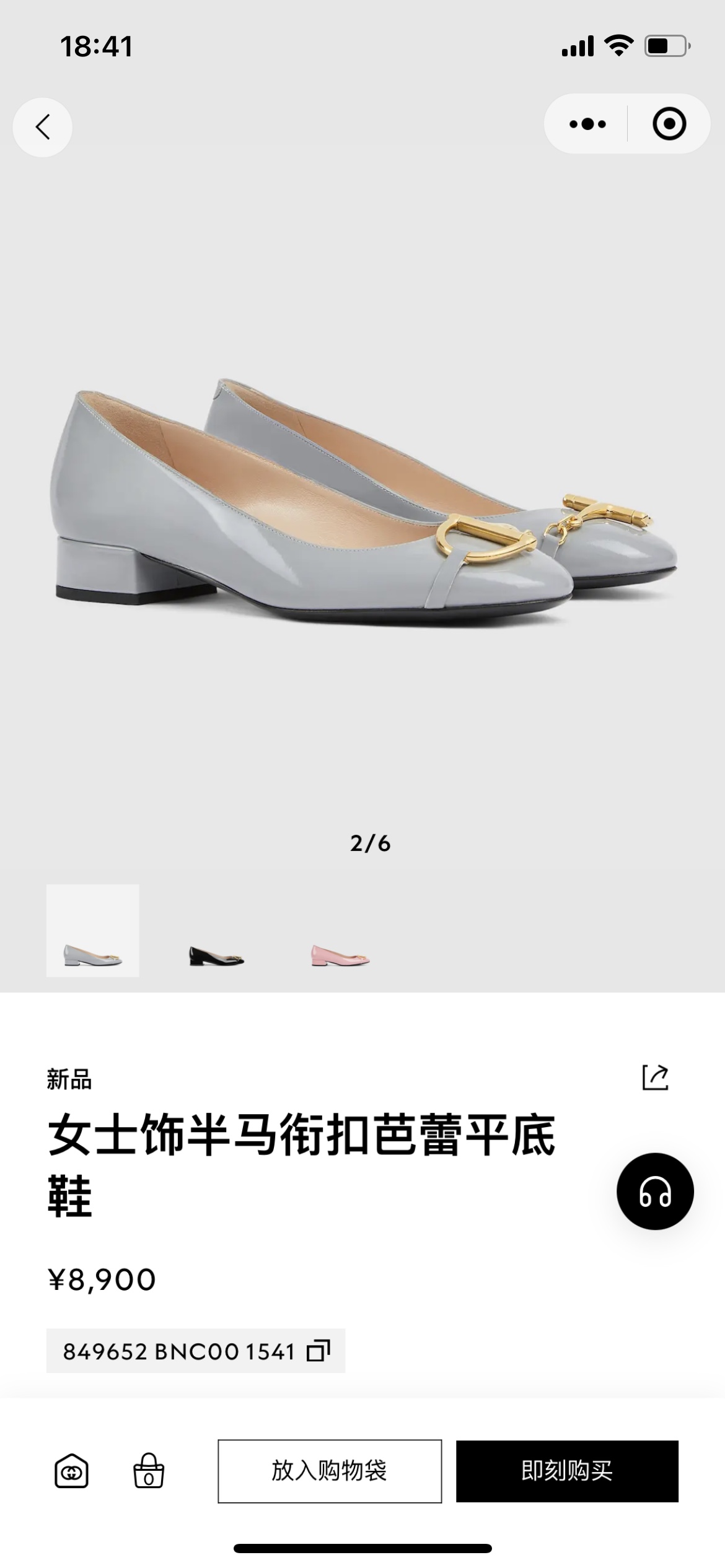Close the mini program via the circle button

pos(669,124)
